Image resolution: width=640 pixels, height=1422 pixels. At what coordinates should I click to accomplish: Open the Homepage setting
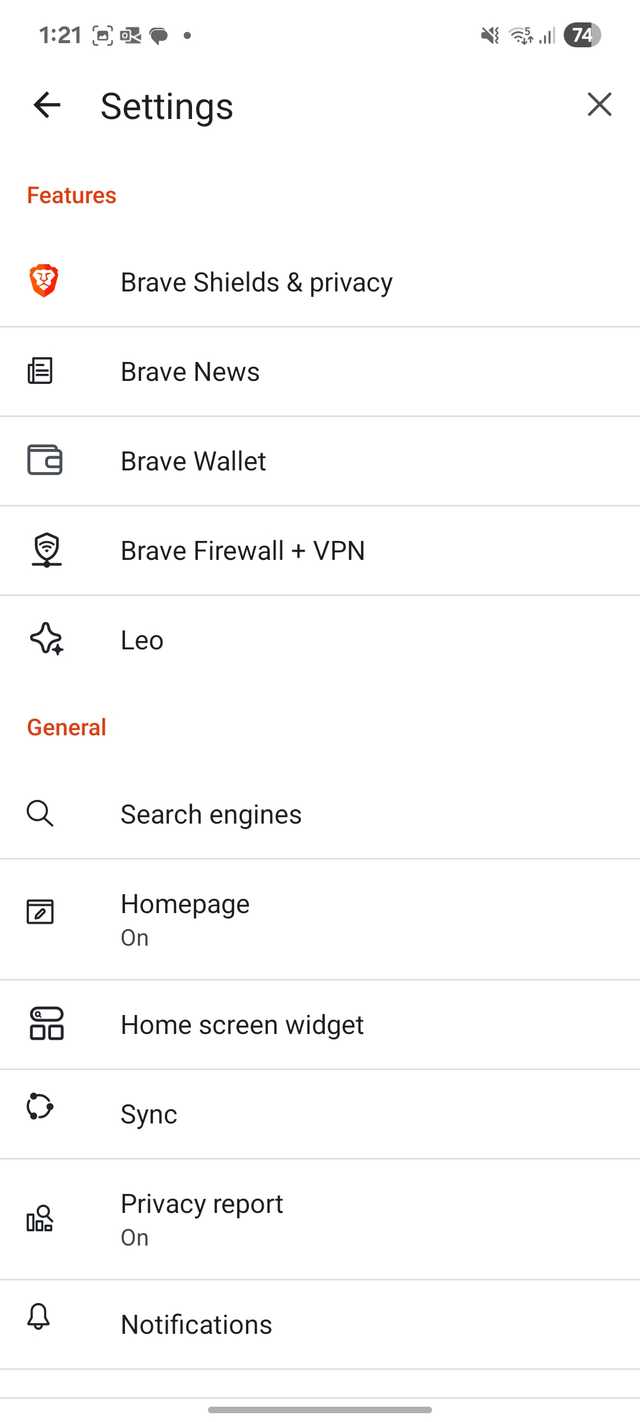tap(185, 919)
